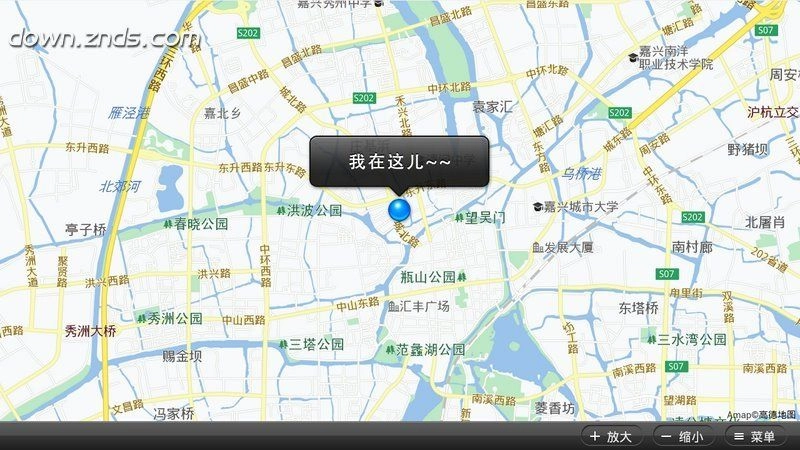The image size is (800, 450).
Task: Open the 菜单 menu
Action: 755,436
